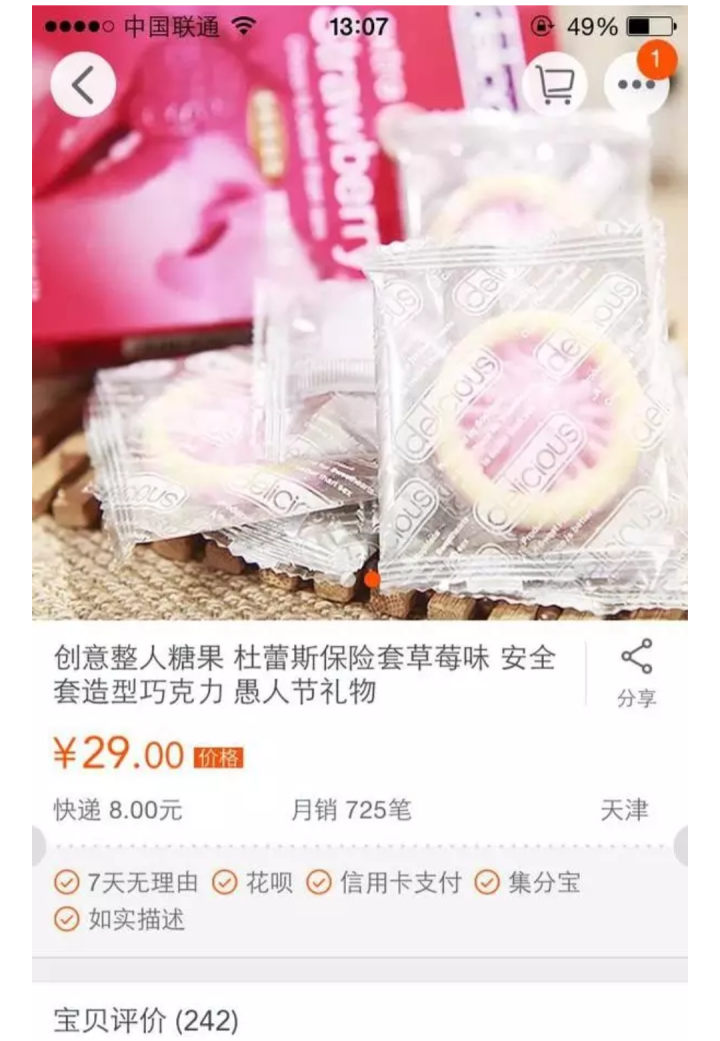Image resolution: width=720 pixels, height=1041 pixels.
Task: Open the more options menu
Action: point(636,85)
